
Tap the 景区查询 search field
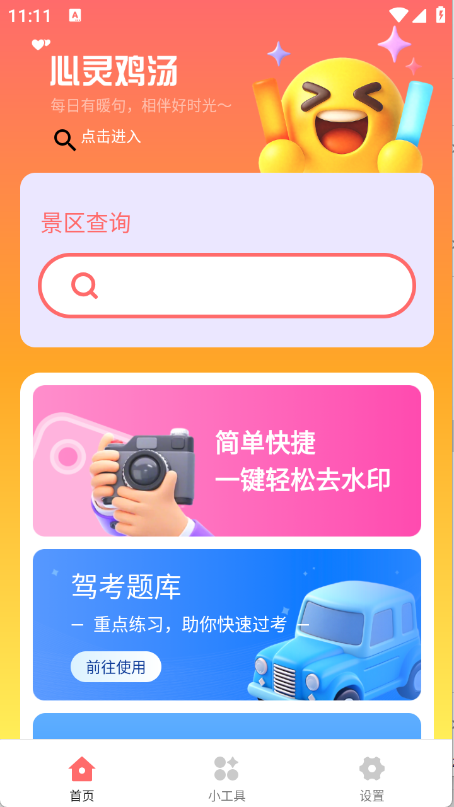tap(226, 285)
